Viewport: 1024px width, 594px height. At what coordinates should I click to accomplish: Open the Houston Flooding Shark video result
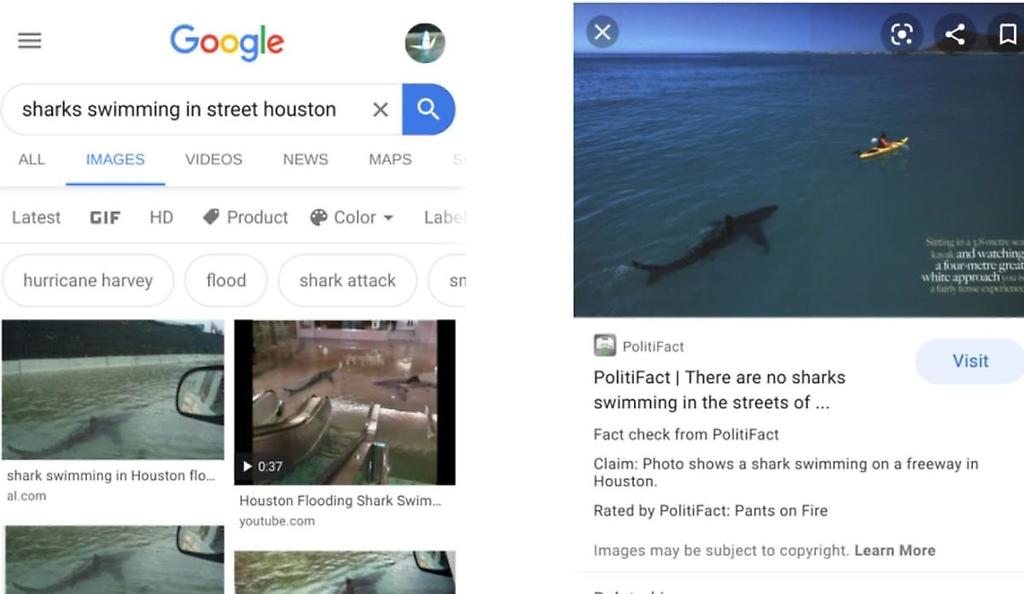pyautogui.click(x=344, y=402)
